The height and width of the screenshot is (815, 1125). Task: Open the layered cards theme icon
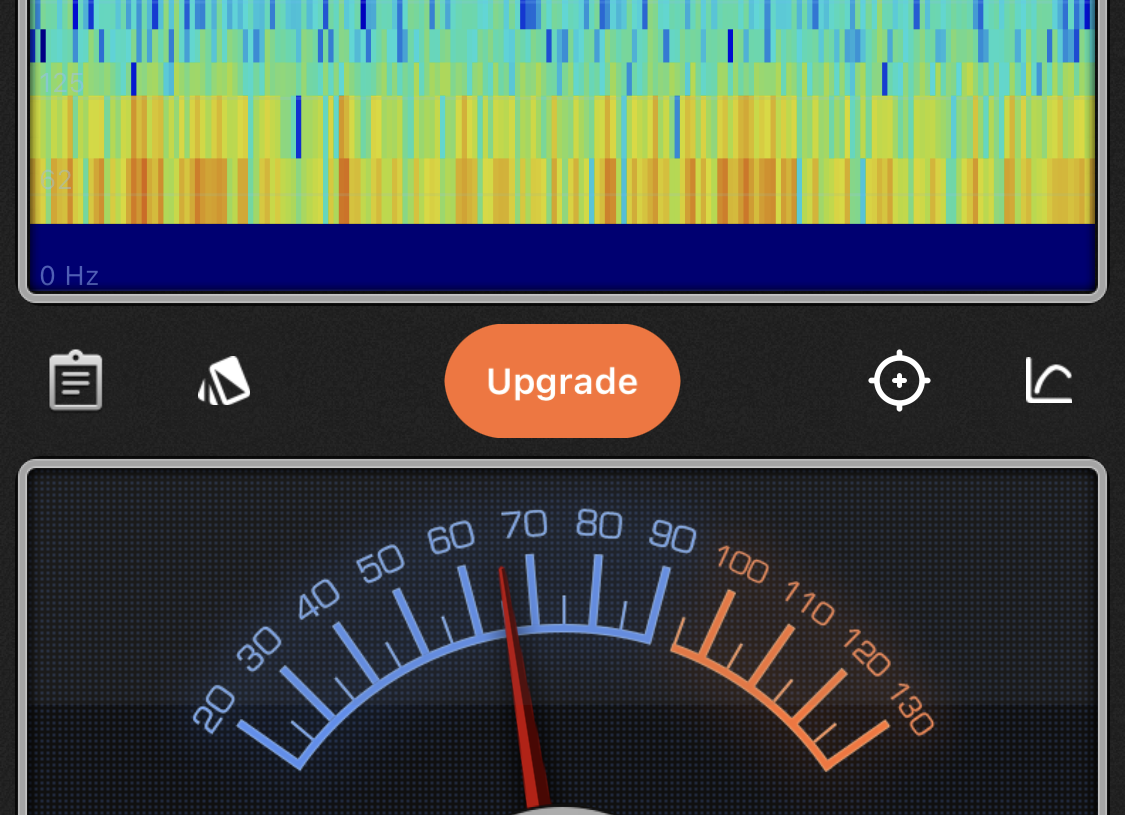click(x=224, y=381)
